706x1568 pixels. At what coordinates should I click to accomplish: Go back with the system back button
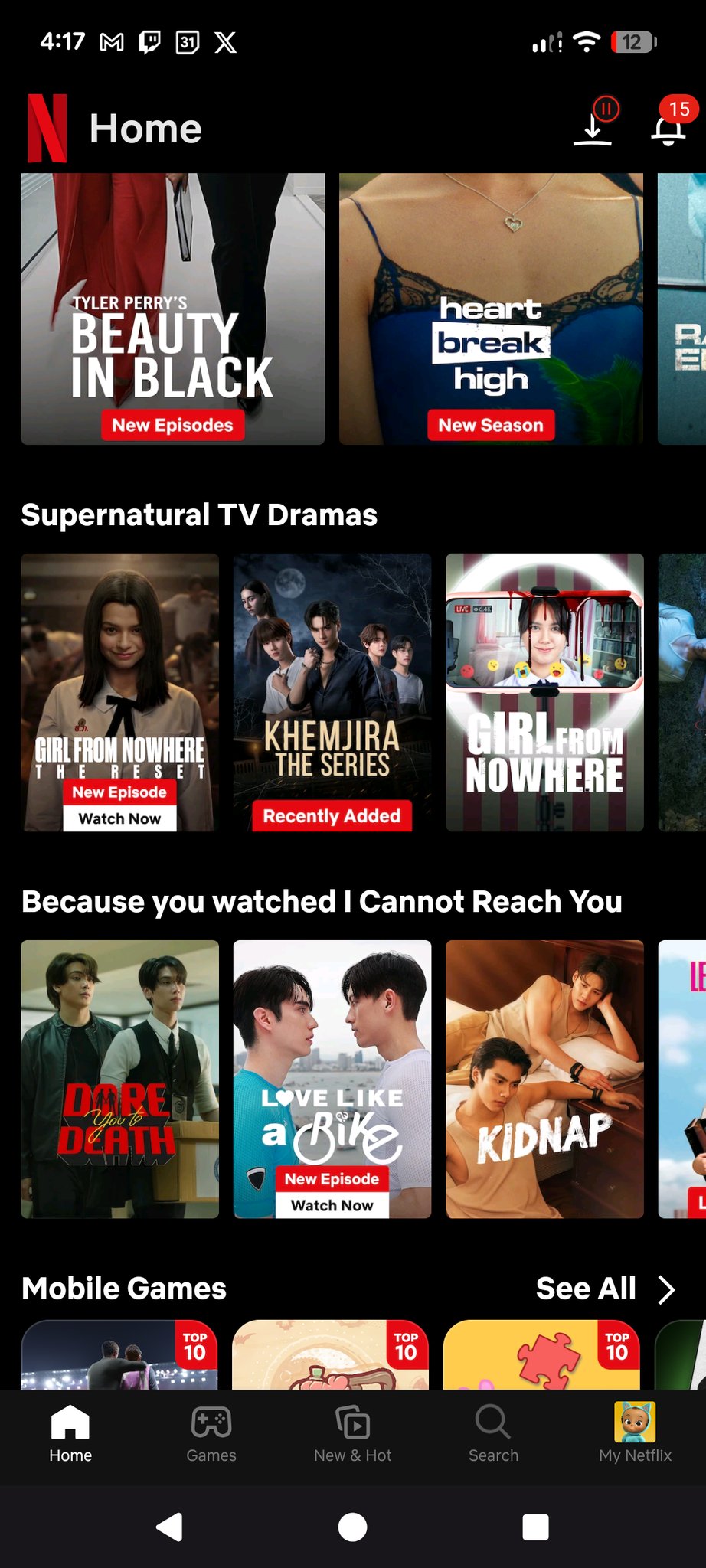pos(170,1527)
